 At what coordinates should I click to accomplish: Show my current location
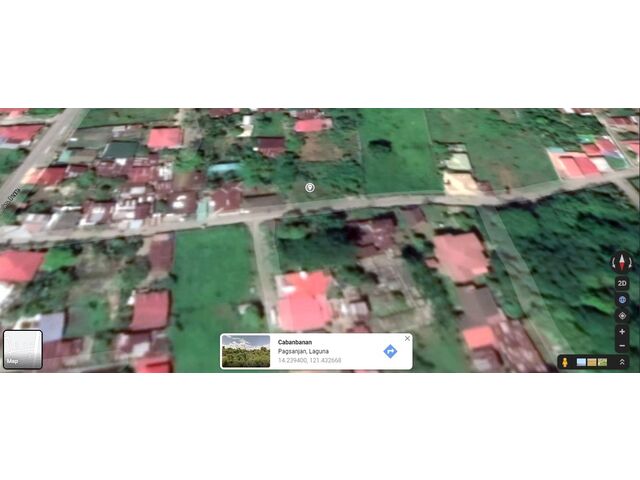coord(622,315)
